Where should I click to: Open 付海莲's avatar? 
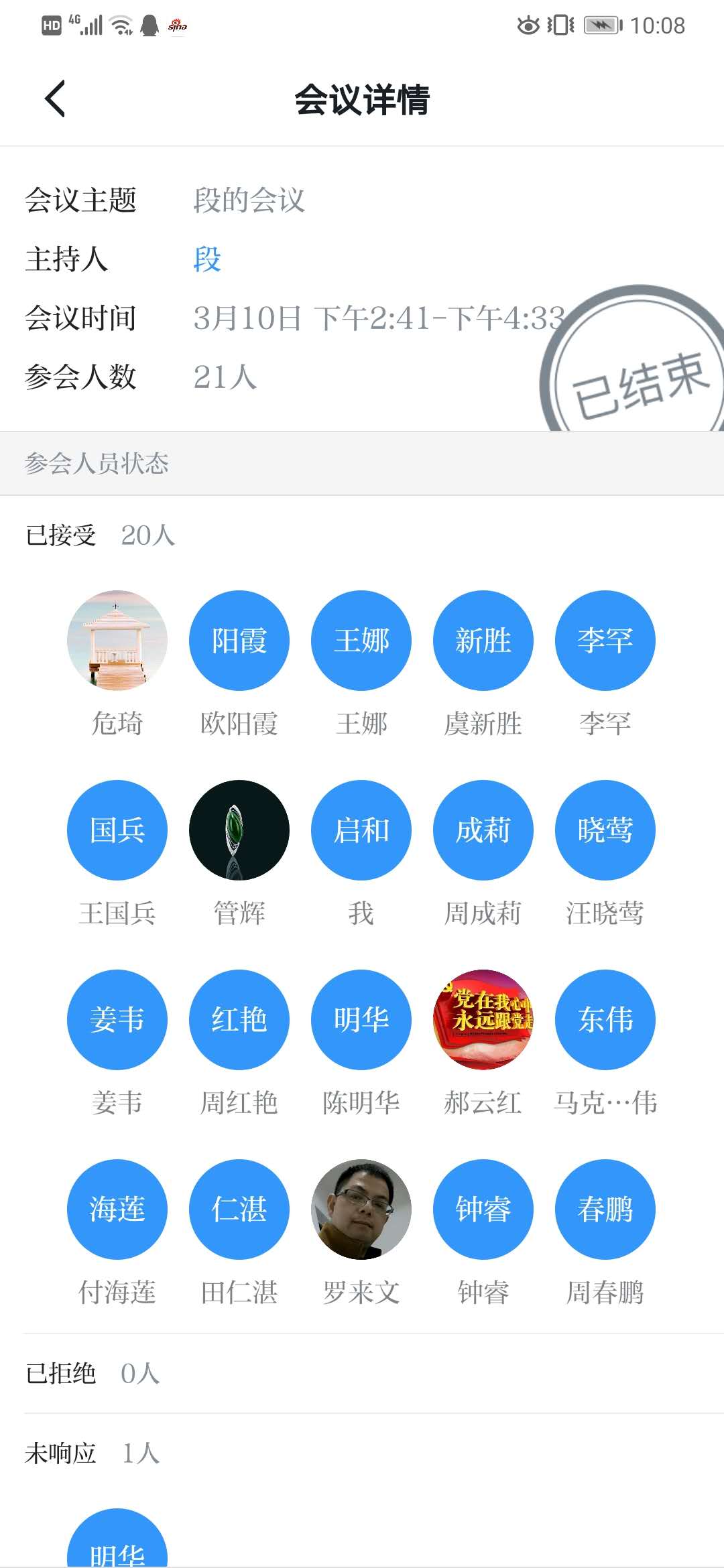click(x=117, y=1210)
